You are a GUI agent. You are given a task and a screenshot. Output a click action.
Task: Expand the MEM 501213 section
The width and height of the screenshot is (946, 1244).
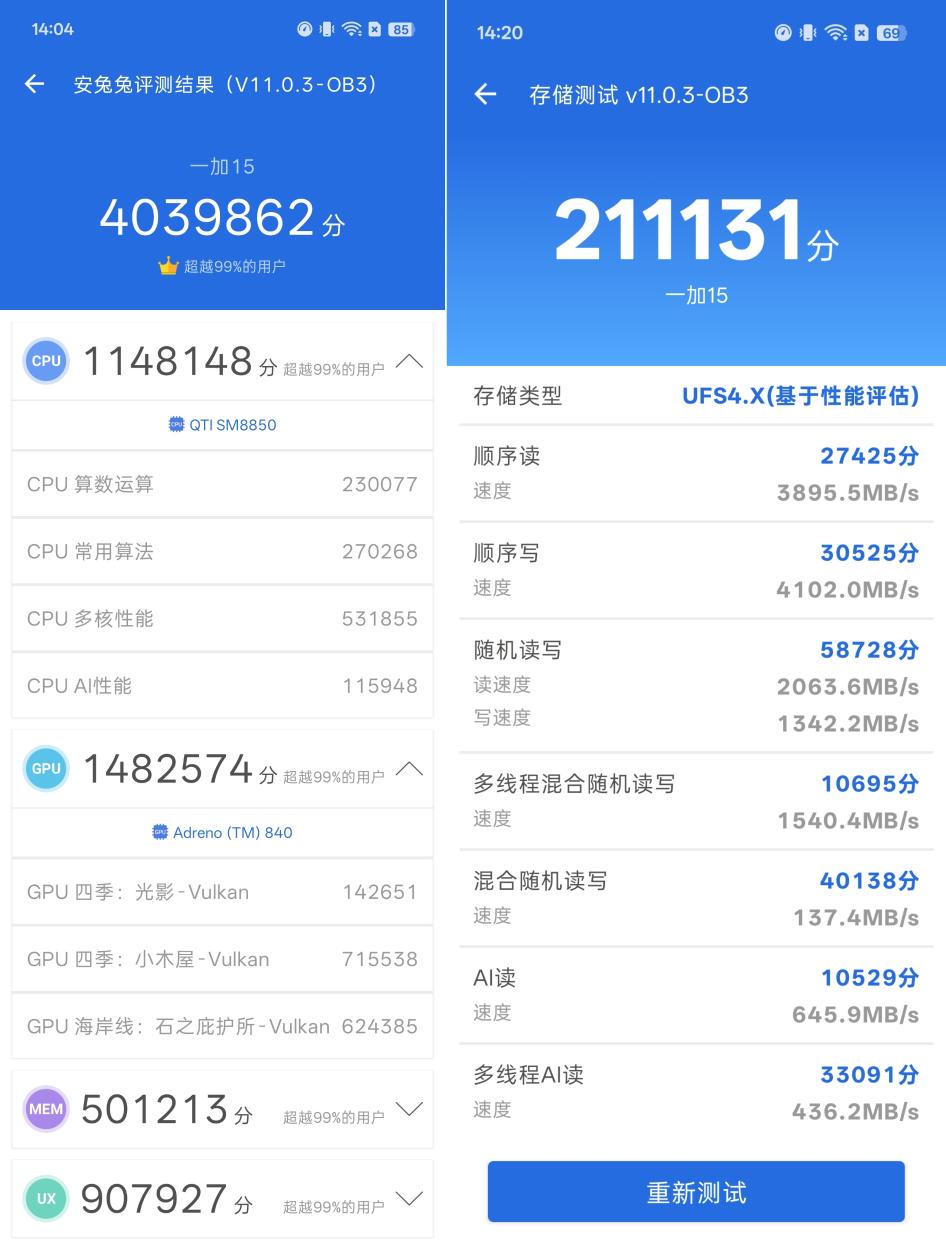pyautogui.click(x=409, y=1109)
